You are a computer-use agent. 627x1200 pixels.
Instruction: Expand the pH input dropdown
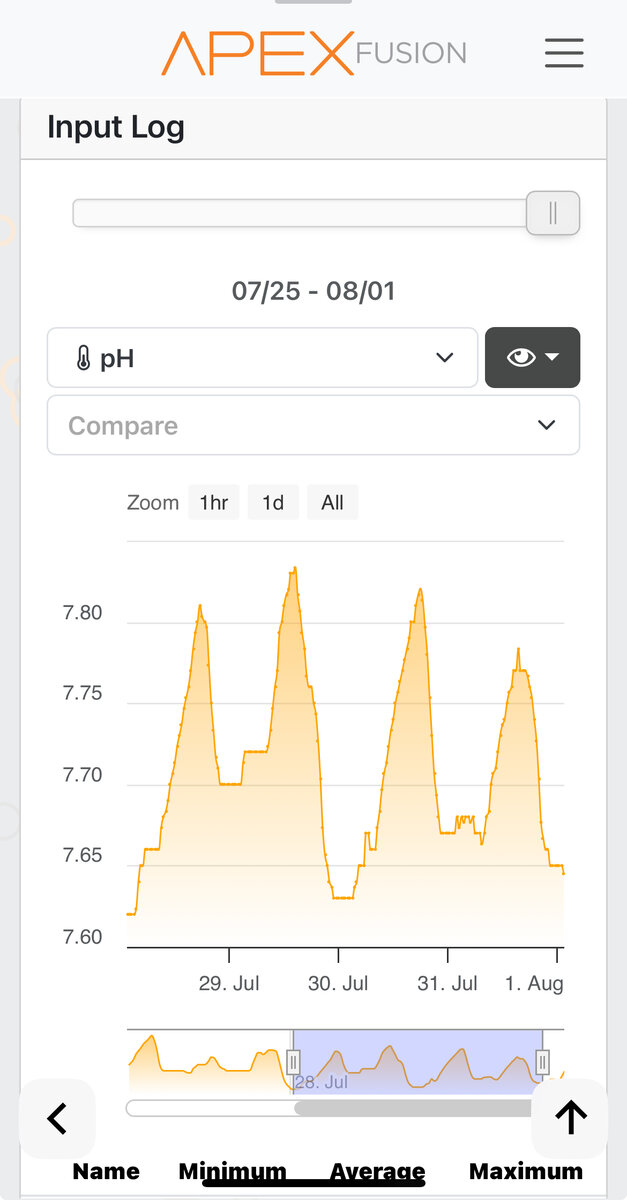(x=262, y=358)
